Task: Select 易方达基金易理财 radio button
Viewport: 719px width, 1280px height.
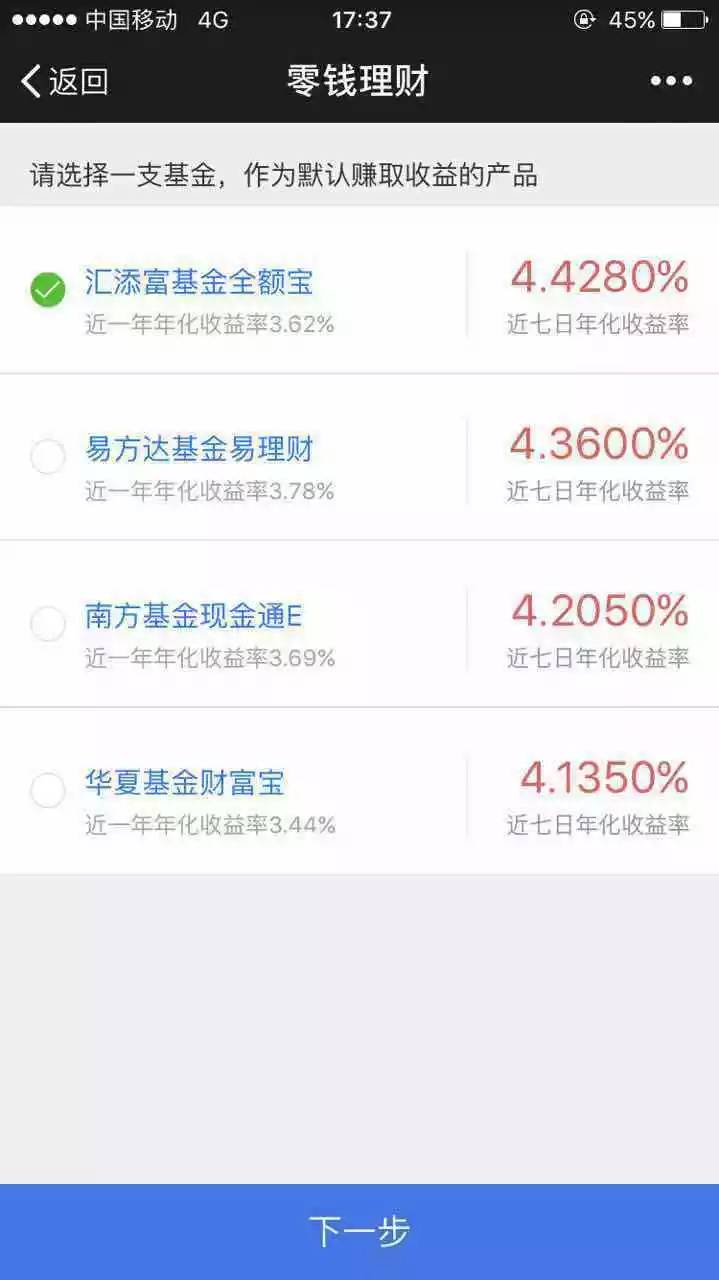Action: [x=48, y=457]
